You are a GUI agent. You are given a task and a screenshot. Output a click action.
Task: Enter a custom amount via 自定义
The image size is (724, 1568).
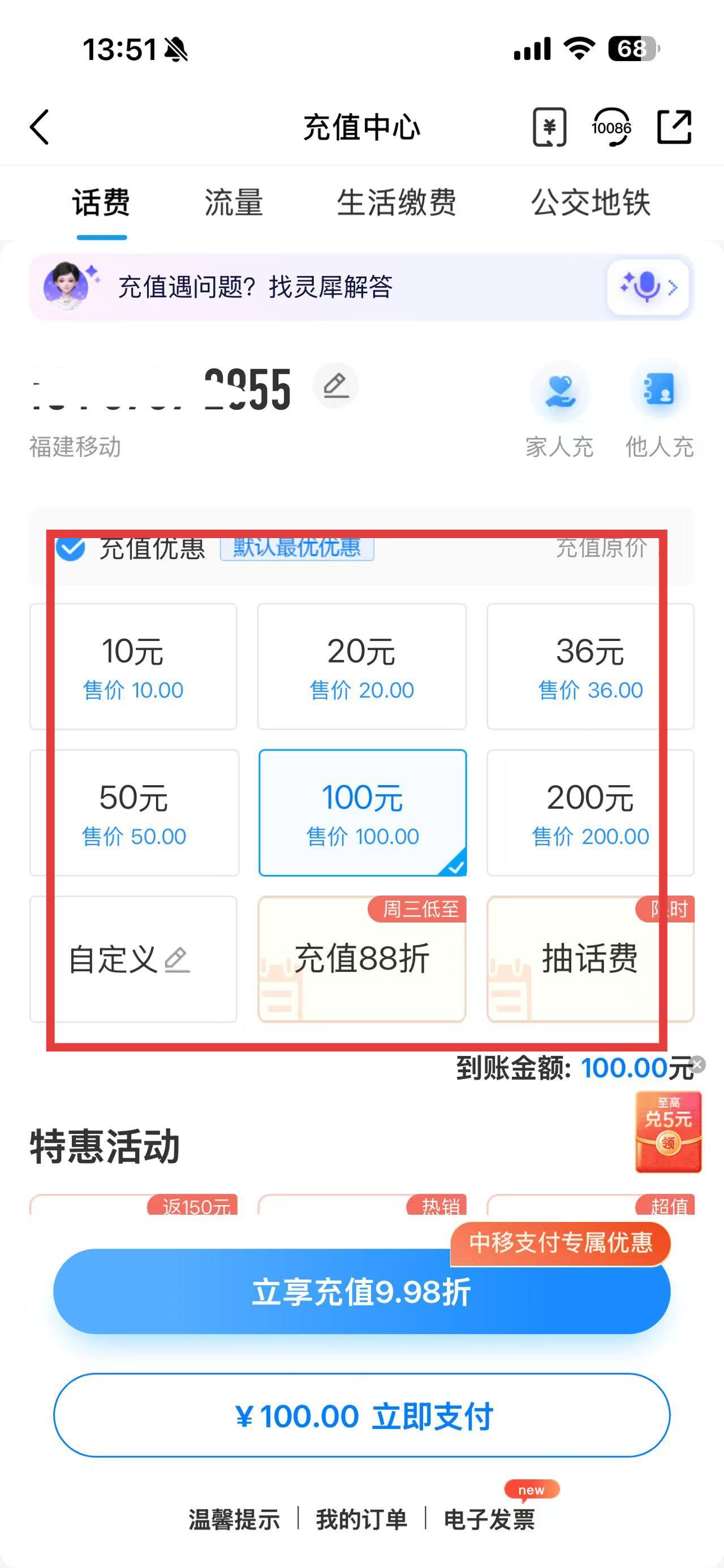coord(133,959)
